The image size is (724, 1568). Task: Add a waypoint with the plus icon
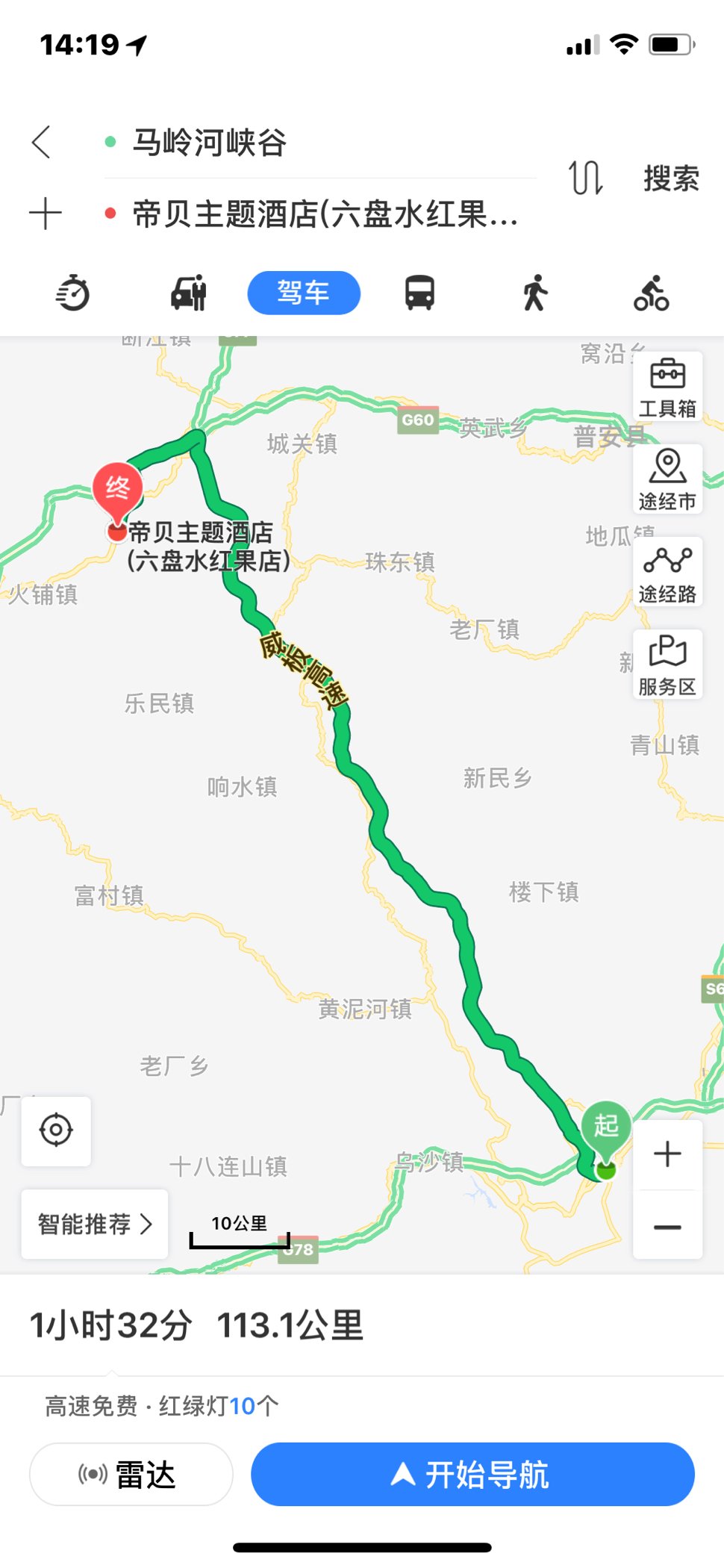[x=45, y=214]
